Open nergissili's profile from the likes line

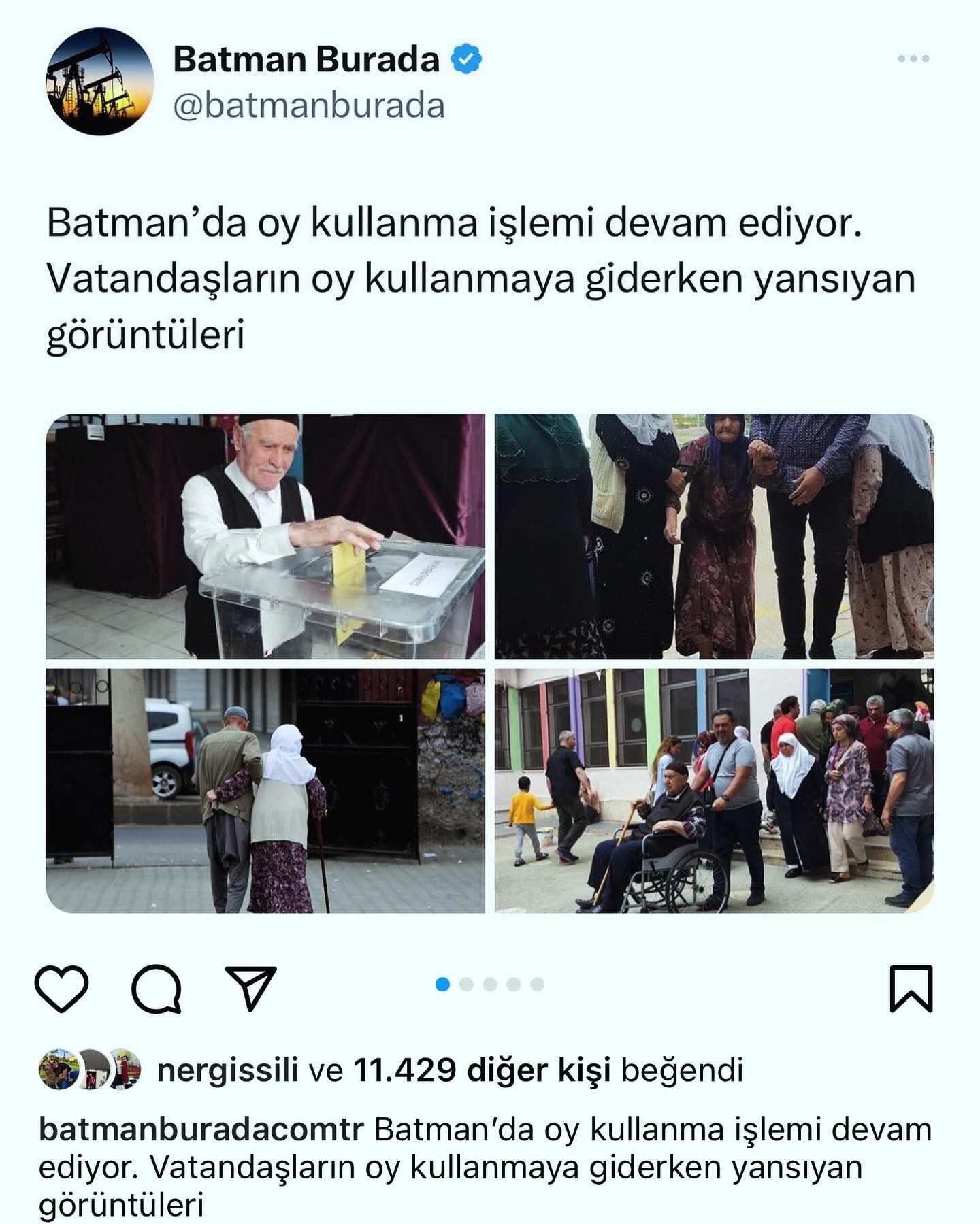point(227,1070)
